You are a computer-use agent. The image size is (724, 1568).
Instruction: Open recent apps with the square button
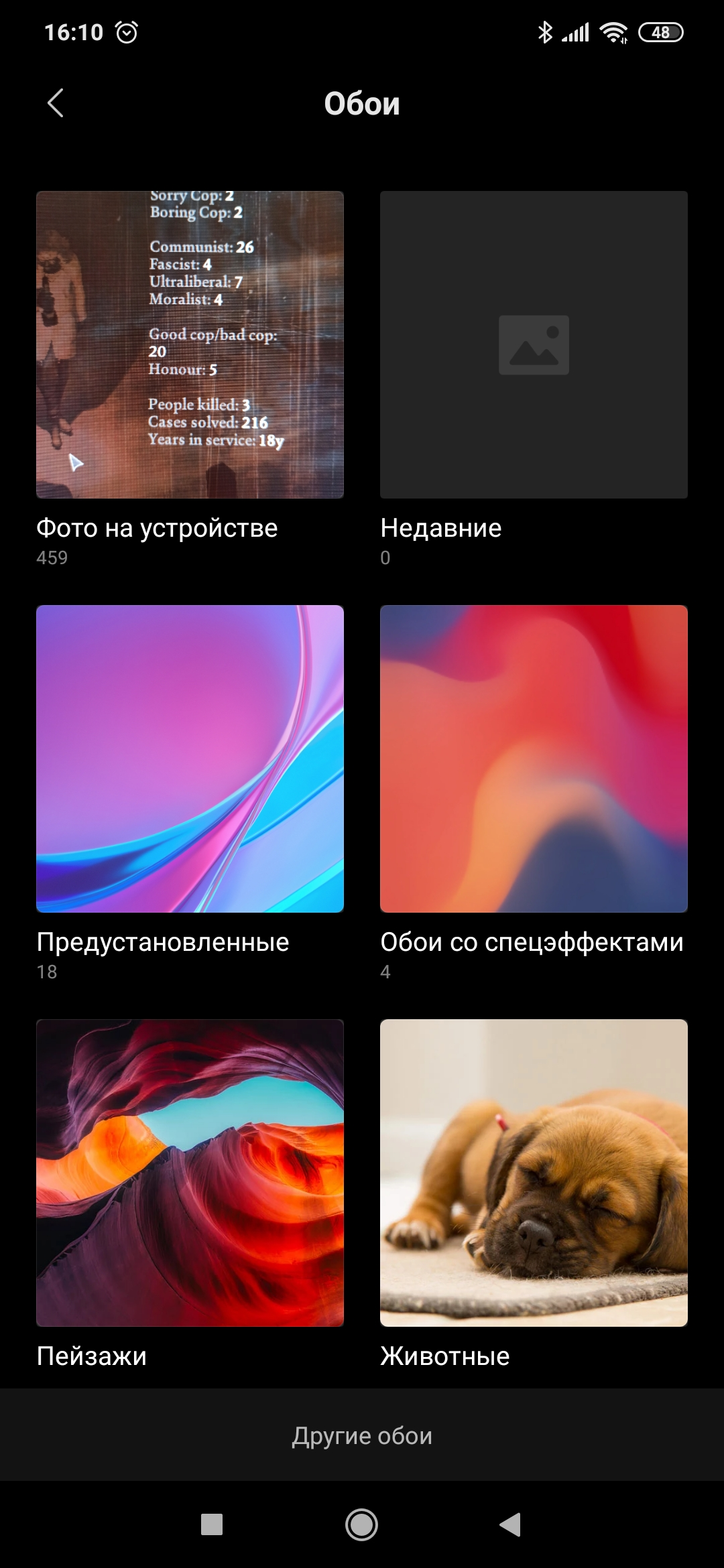pos(212,1524)
